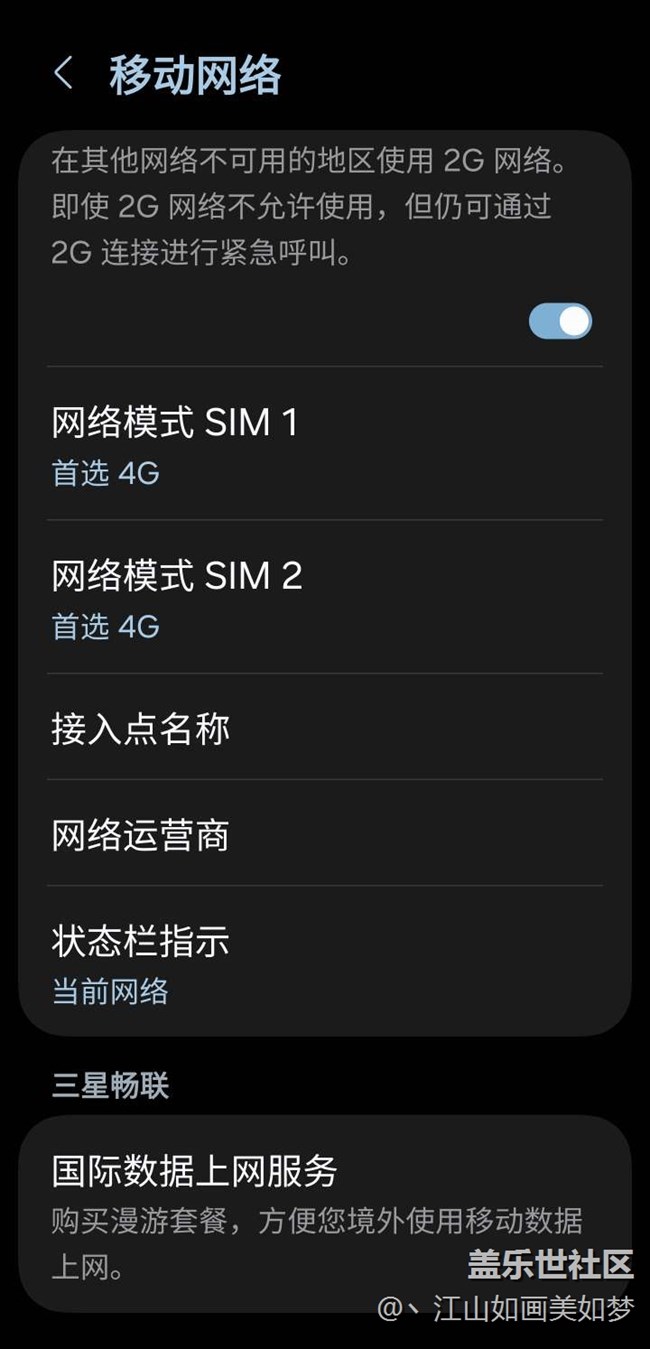Toggle the 2G network switch off
Image resolution: width=650 pixels, height=1349 pixels.
560,321
